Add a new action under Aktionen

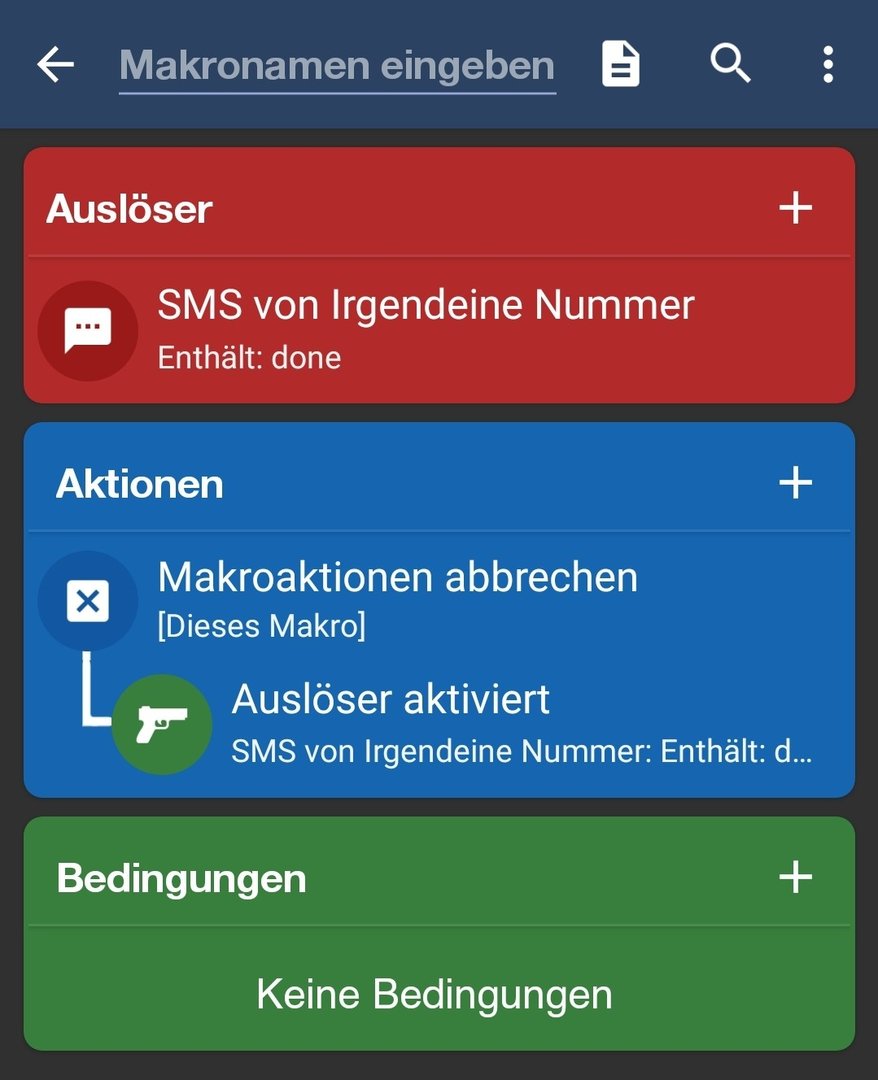tap(795, 483)
